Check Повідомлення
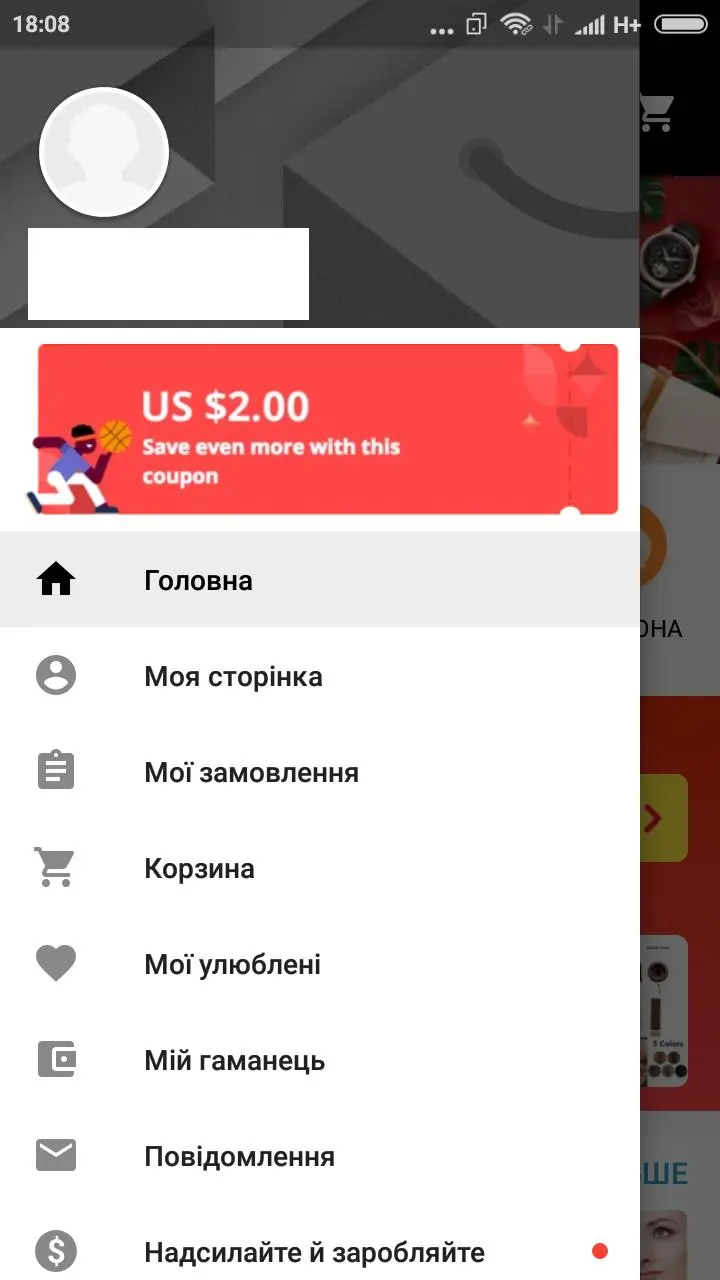720x1280 pixels. tap(320, 1156)
